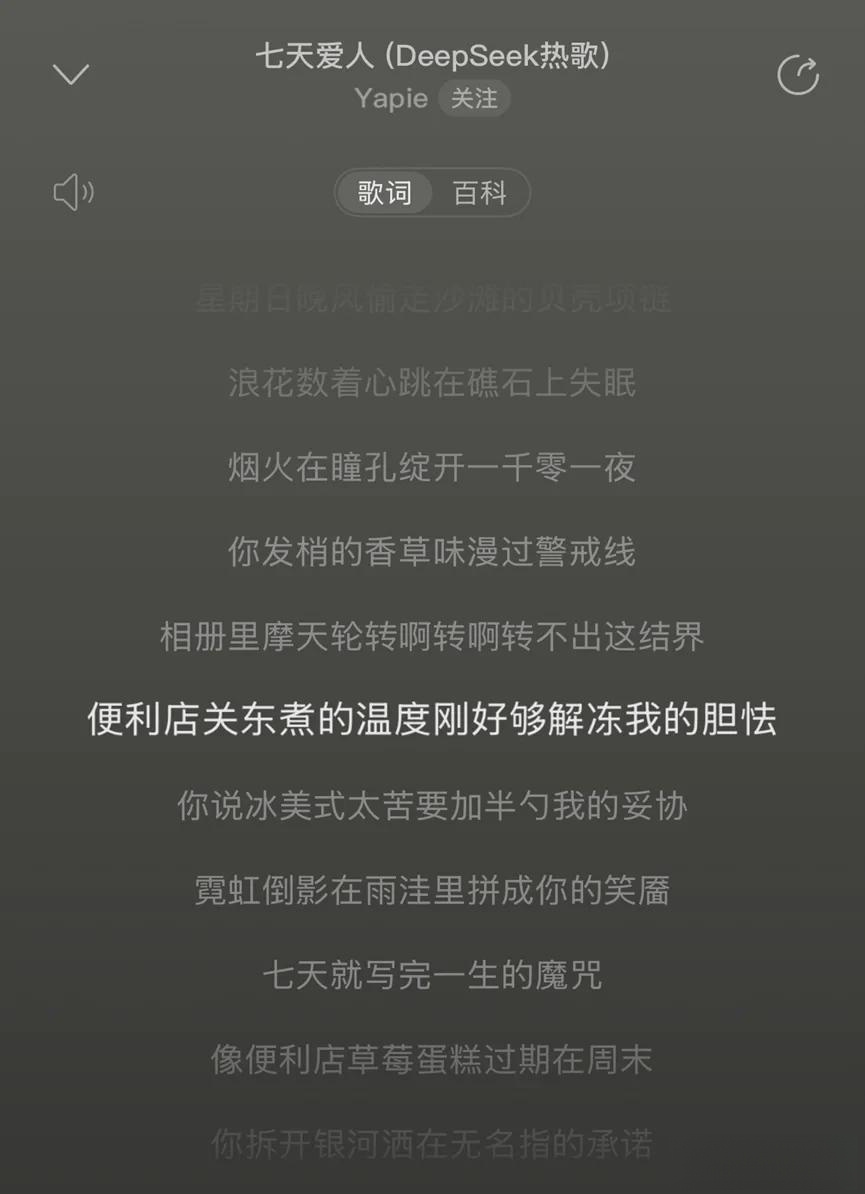The image size is (865, 1194).
Task: Select the 歌词 tab
Action: pyautogui.click(x=385, y=192)
